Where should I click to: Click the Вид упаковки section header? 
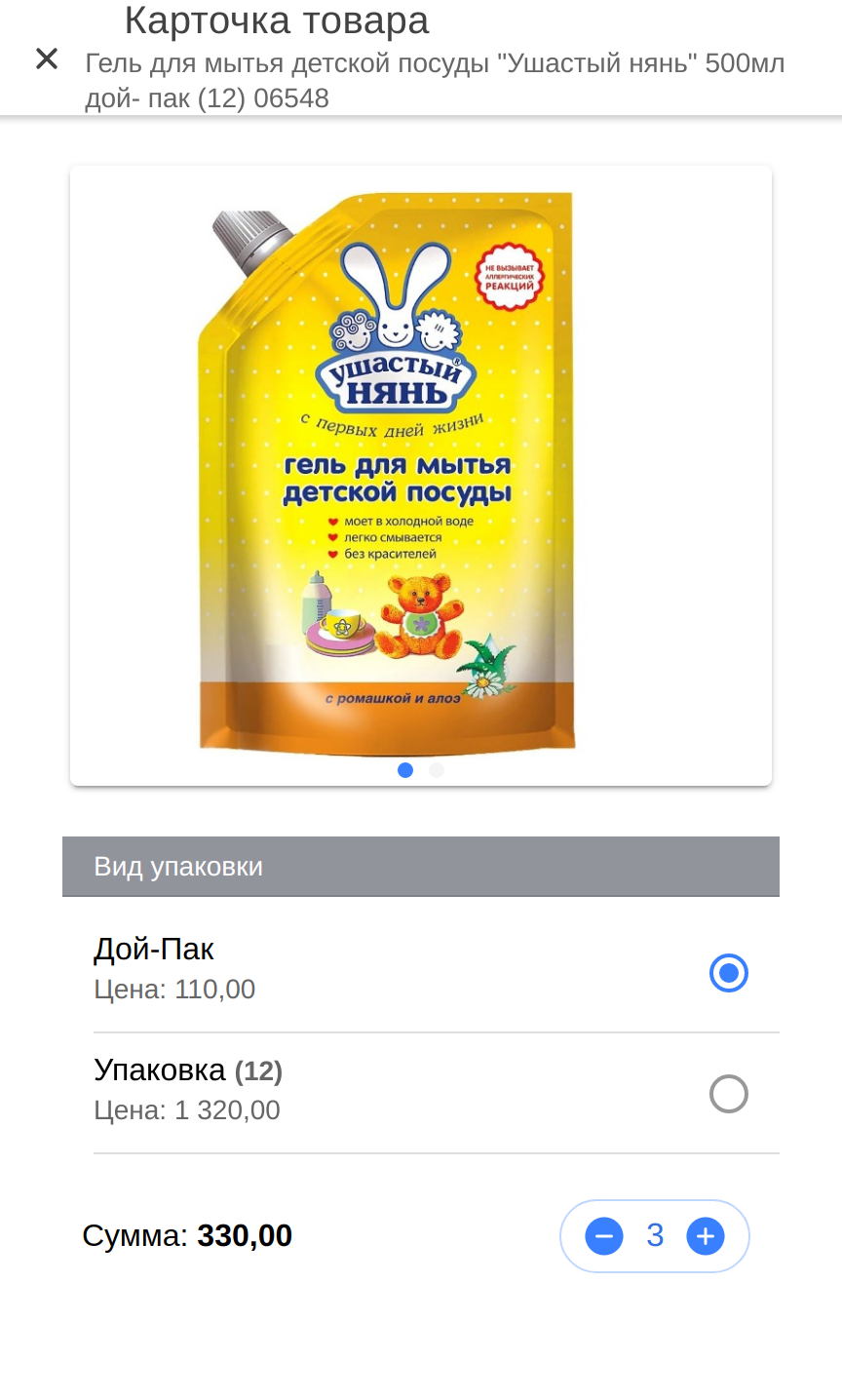pyautogui.click(x=178, y=866)
